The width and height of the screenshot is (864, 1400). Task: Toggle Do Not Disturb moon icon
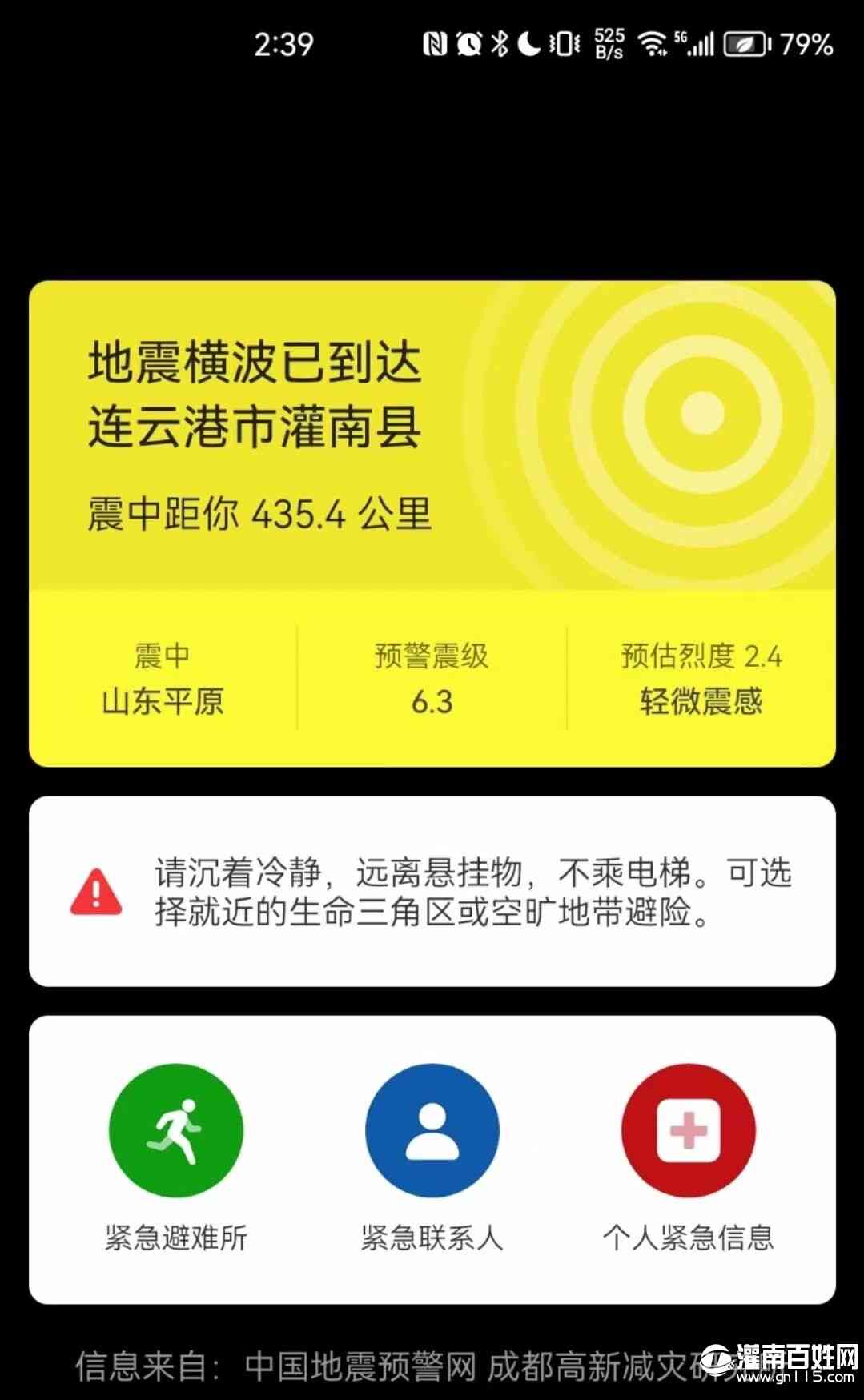pos(528,46)
